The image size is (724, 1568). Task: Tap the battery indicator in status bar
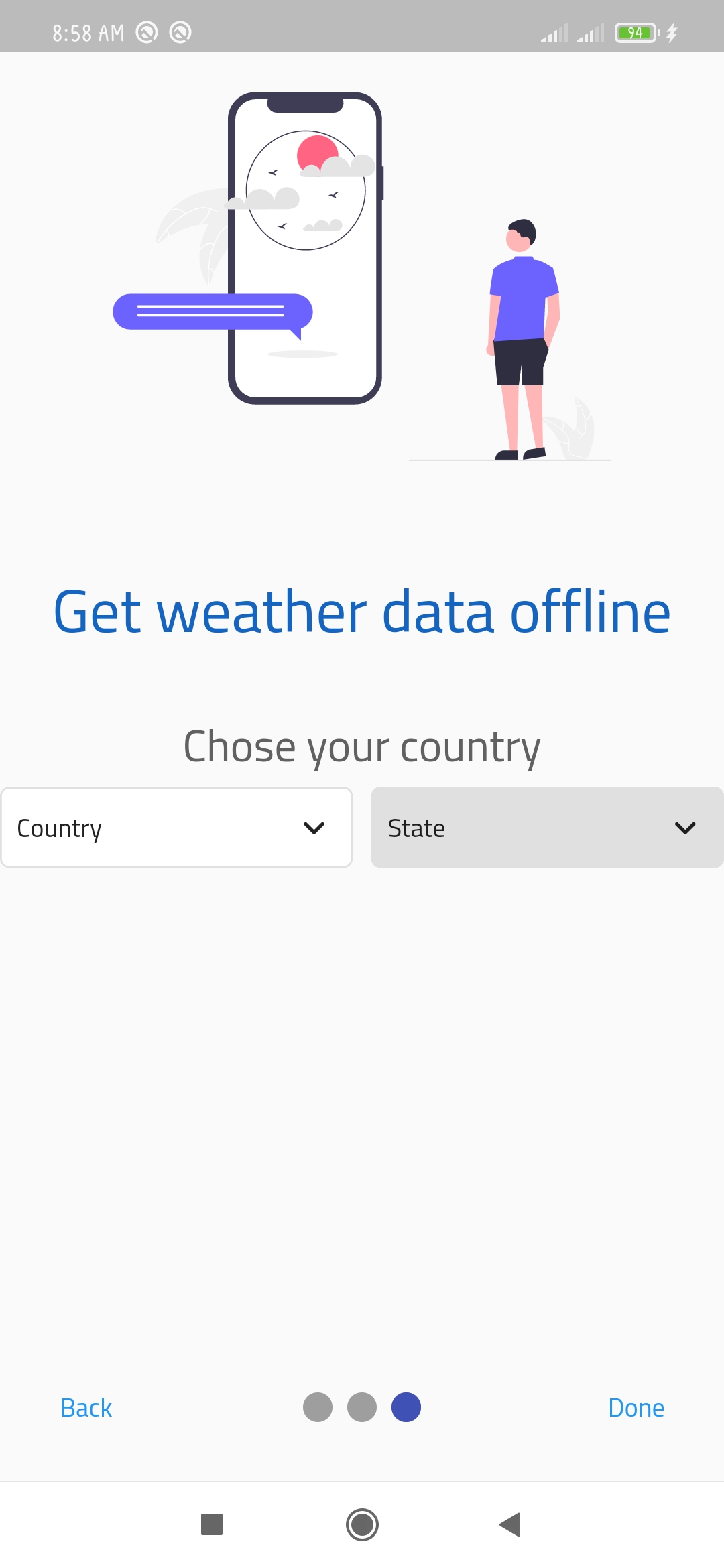coord(633,31)
